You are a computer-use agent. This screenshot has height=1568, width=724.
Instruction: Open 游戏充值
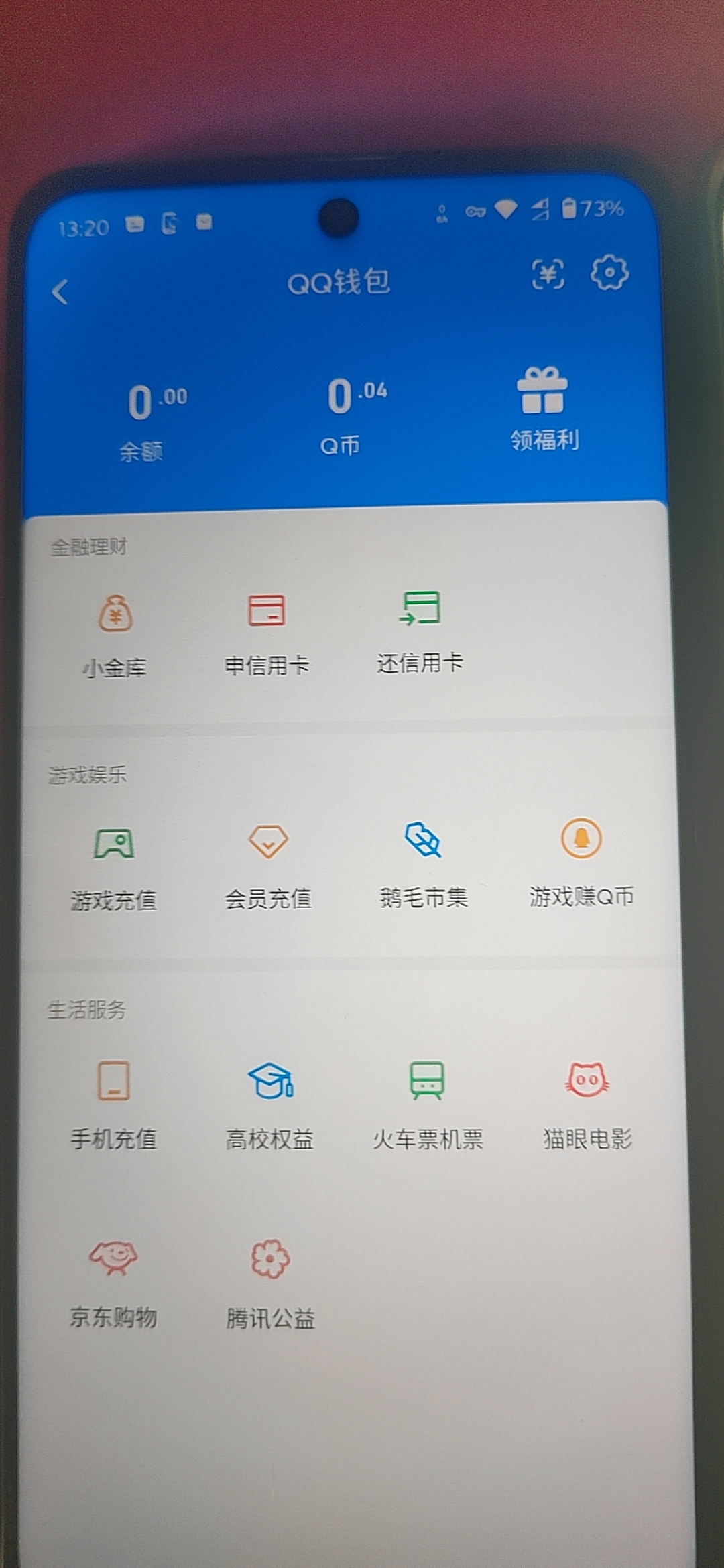114,866
